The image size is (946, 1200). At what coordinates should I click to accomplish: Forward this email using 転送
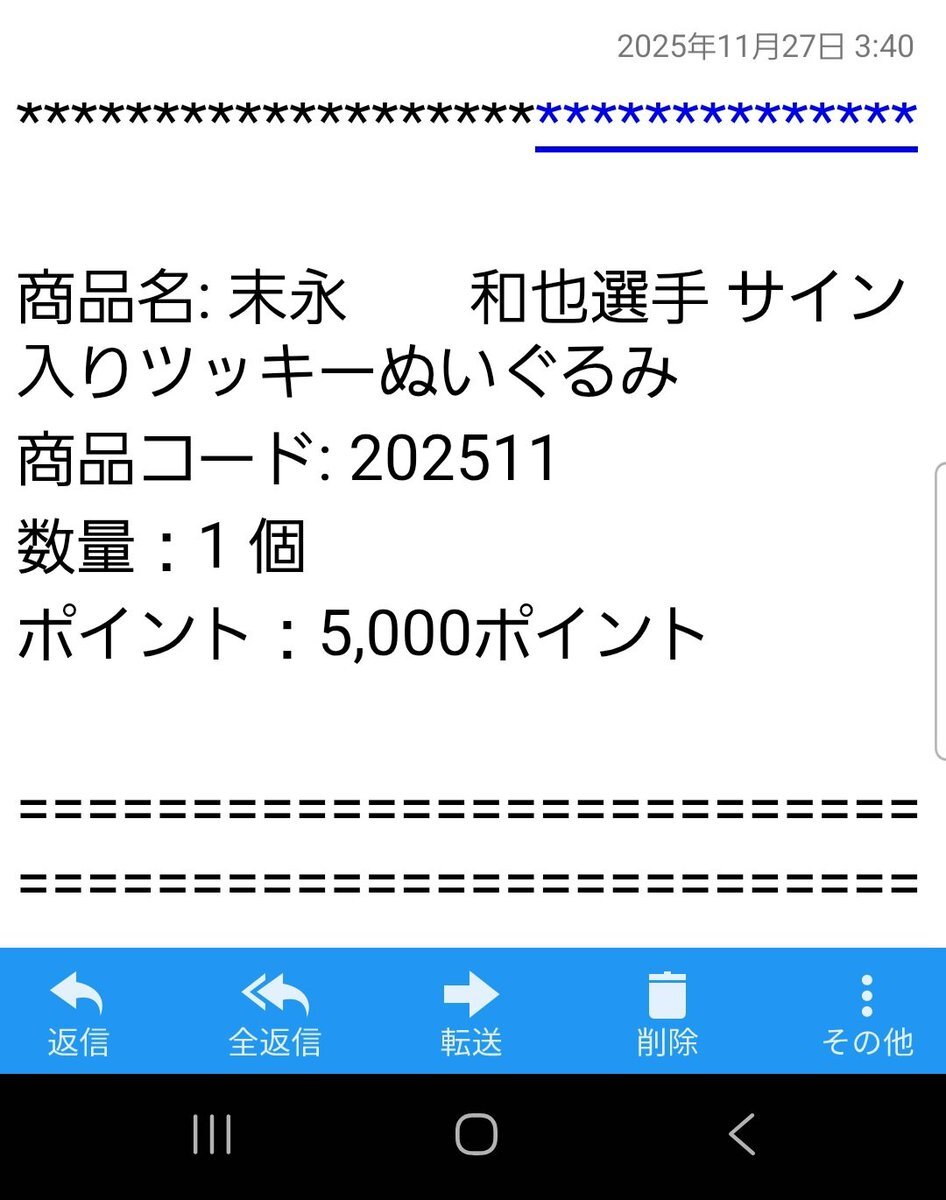471,1013
